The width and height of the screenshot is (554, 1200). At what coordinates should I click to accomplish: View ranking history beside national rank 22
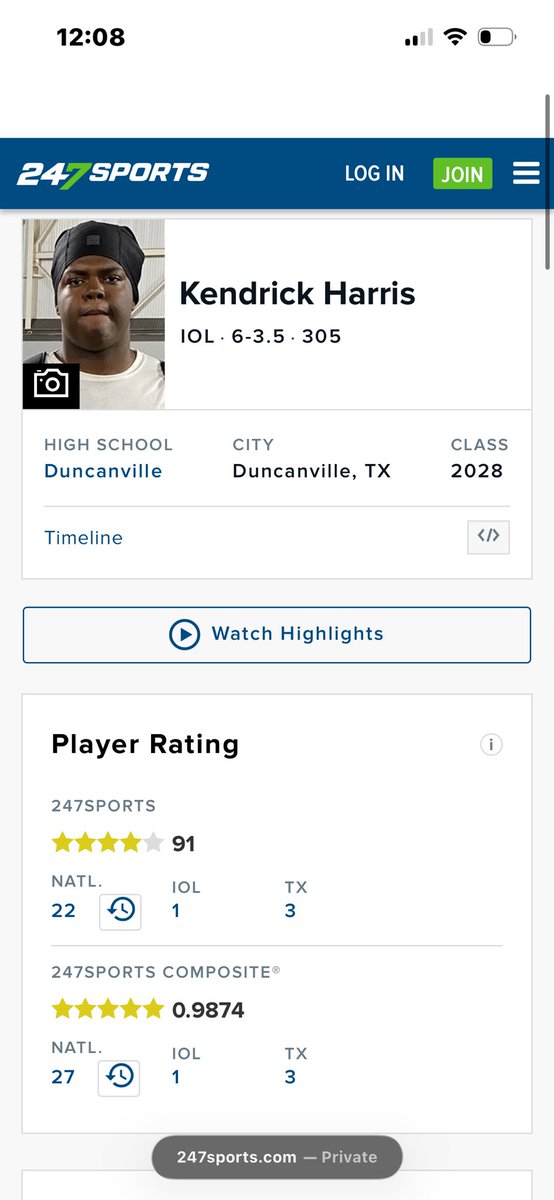tap(120, 910)
